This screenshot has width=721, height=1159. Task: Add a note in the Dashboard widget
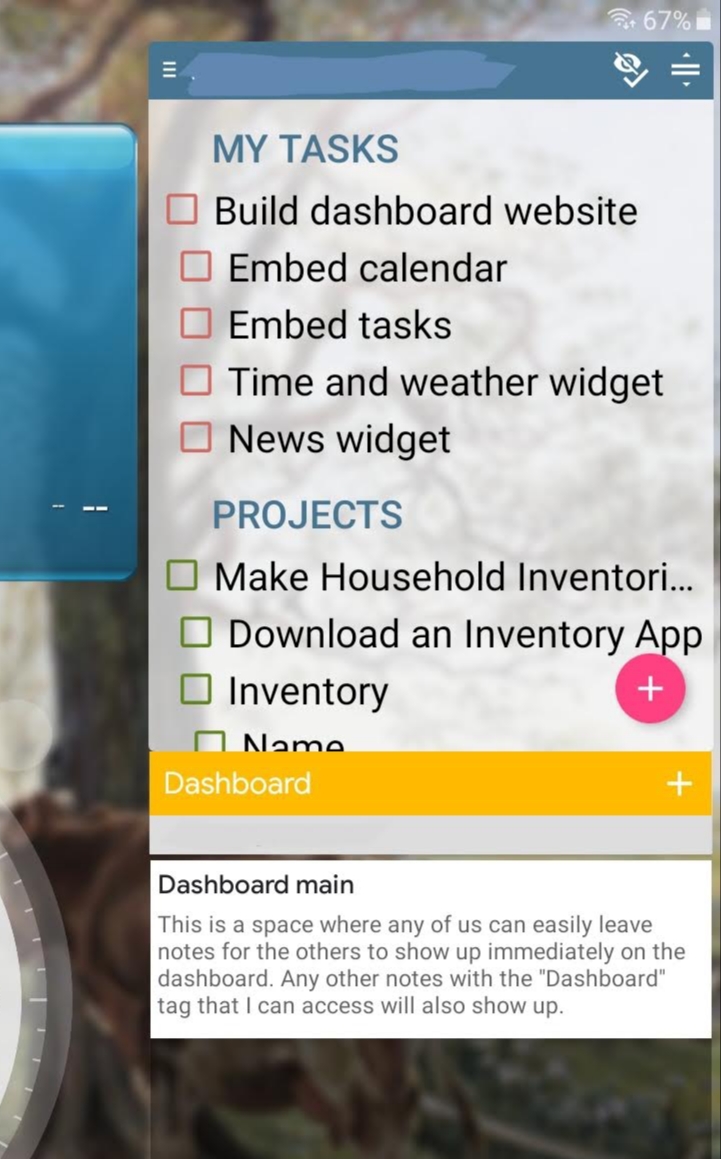coord(679,783)
